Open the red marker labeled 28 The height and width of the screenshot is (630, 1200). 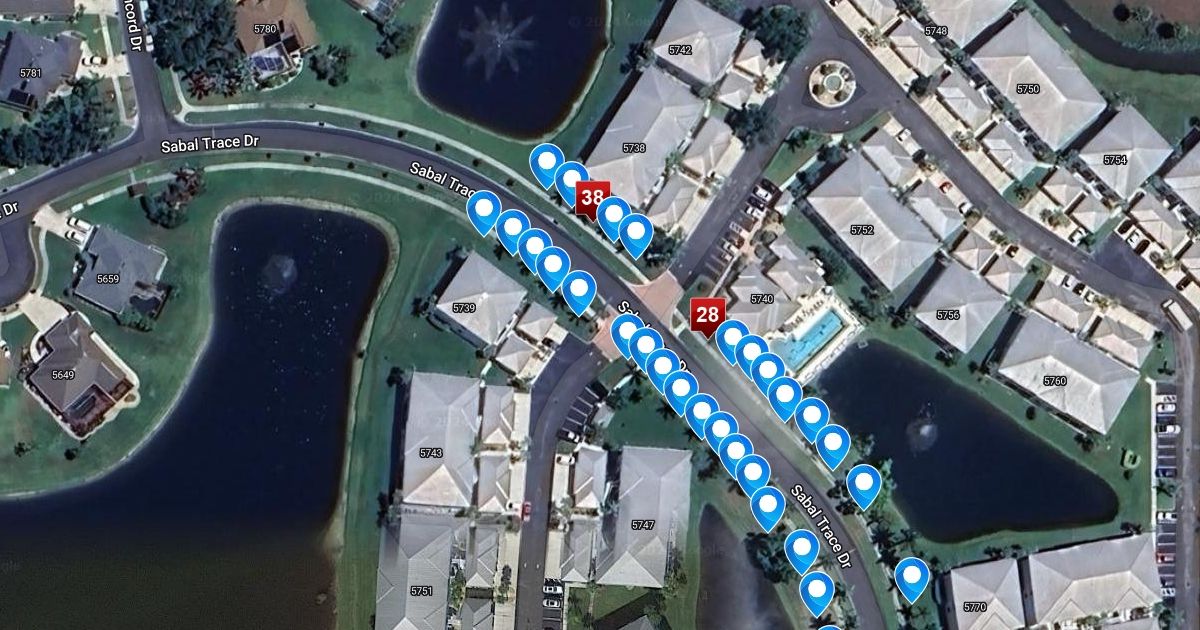(x=707, y=314)
